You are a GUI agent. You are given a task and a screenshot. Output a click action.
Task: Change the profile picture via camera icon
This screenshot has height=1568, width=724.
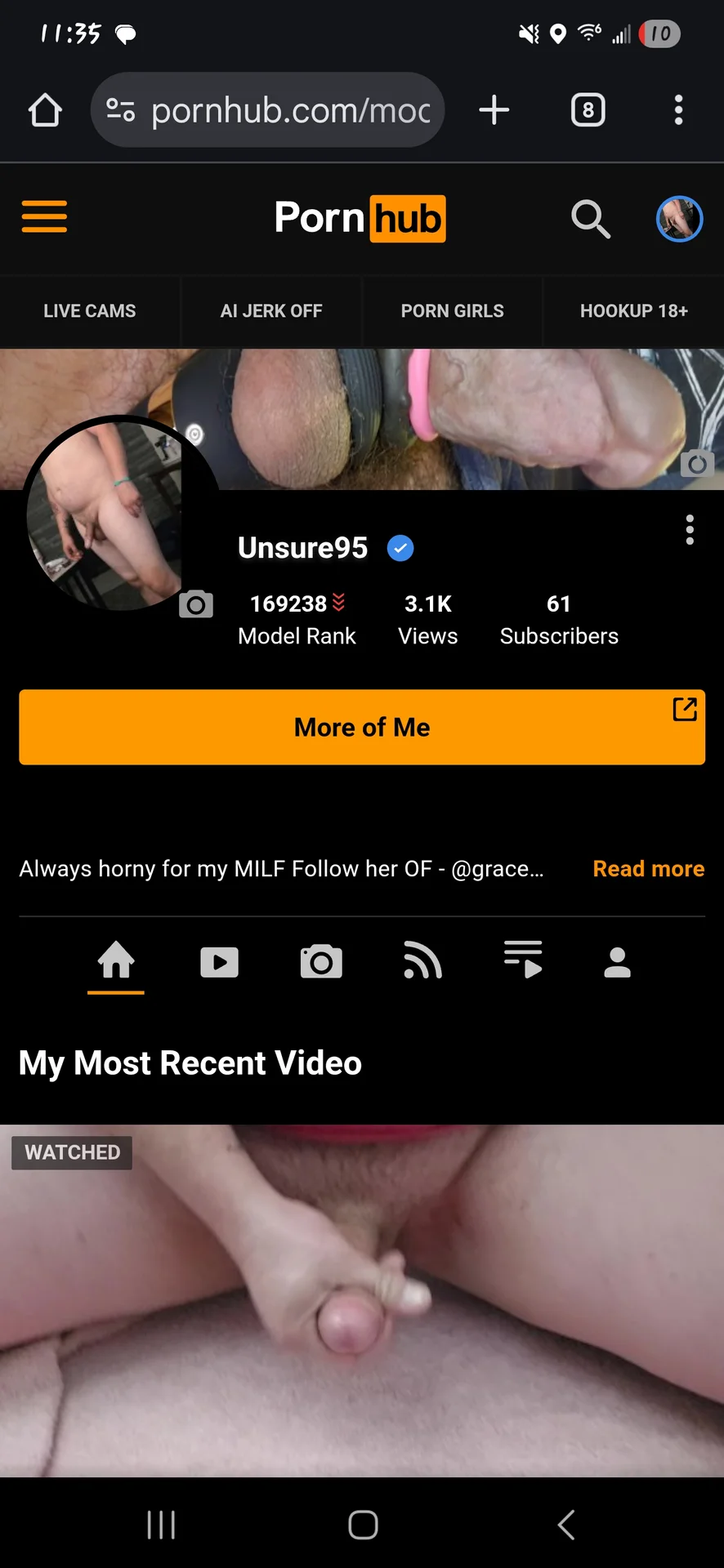[196, 604]
